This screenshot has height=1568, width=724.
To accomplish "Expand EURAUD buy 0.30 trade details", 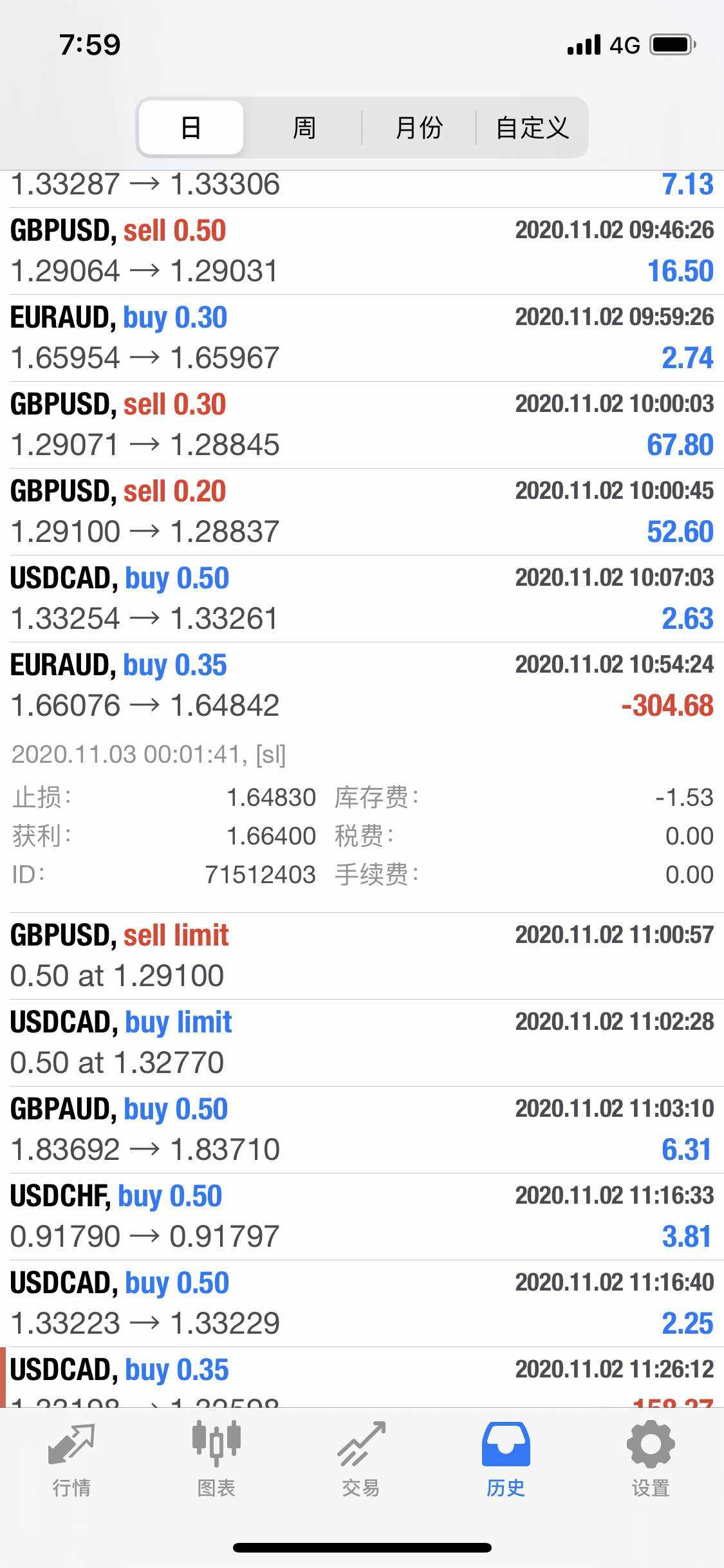I will pyautogui.click(x=362, y=338).
